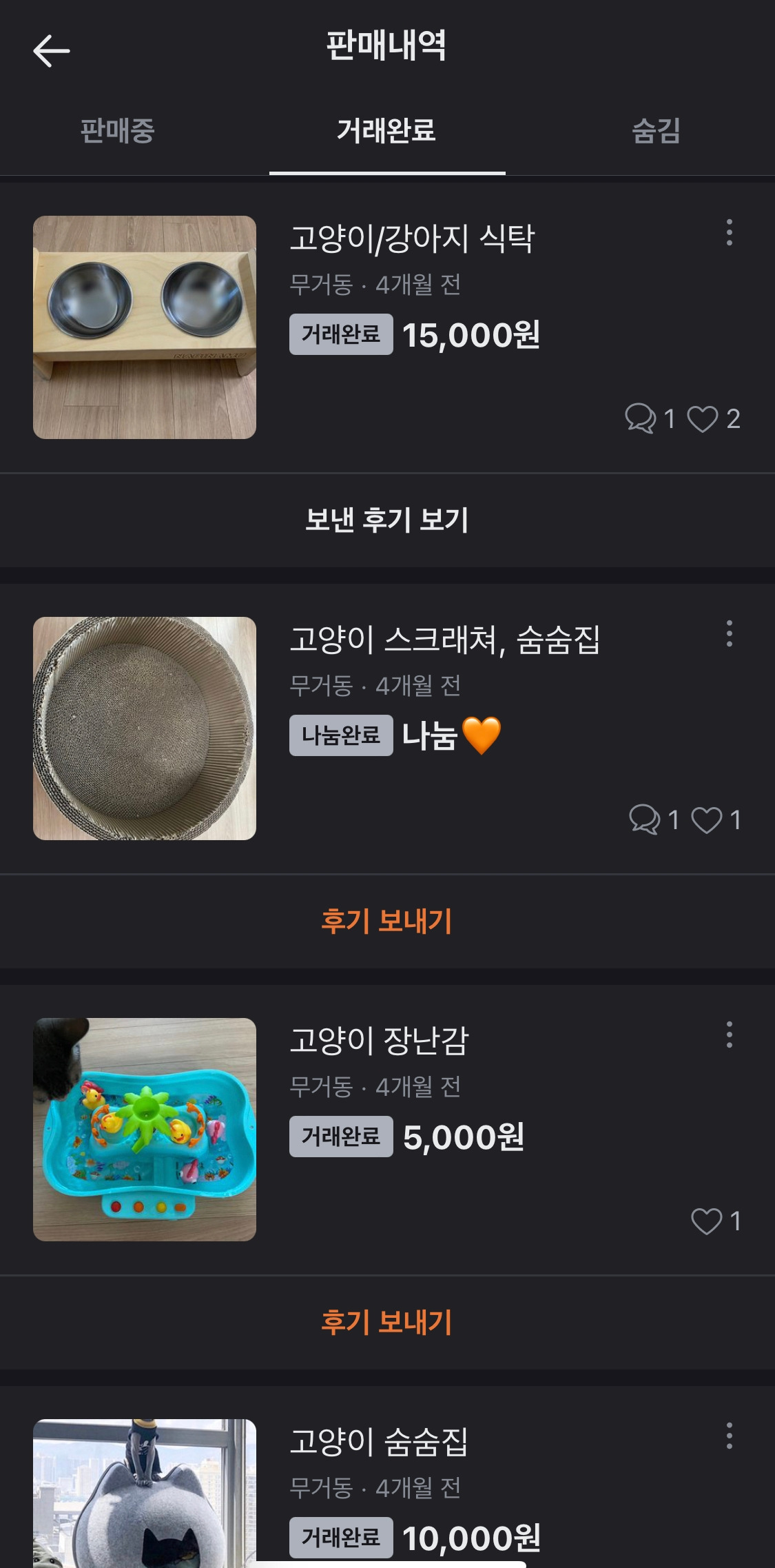This screenshot has width=775, height=1568.
Task: Open more options for 고양이 스크래쳐, 숨숨집
Action: (729, 634)
